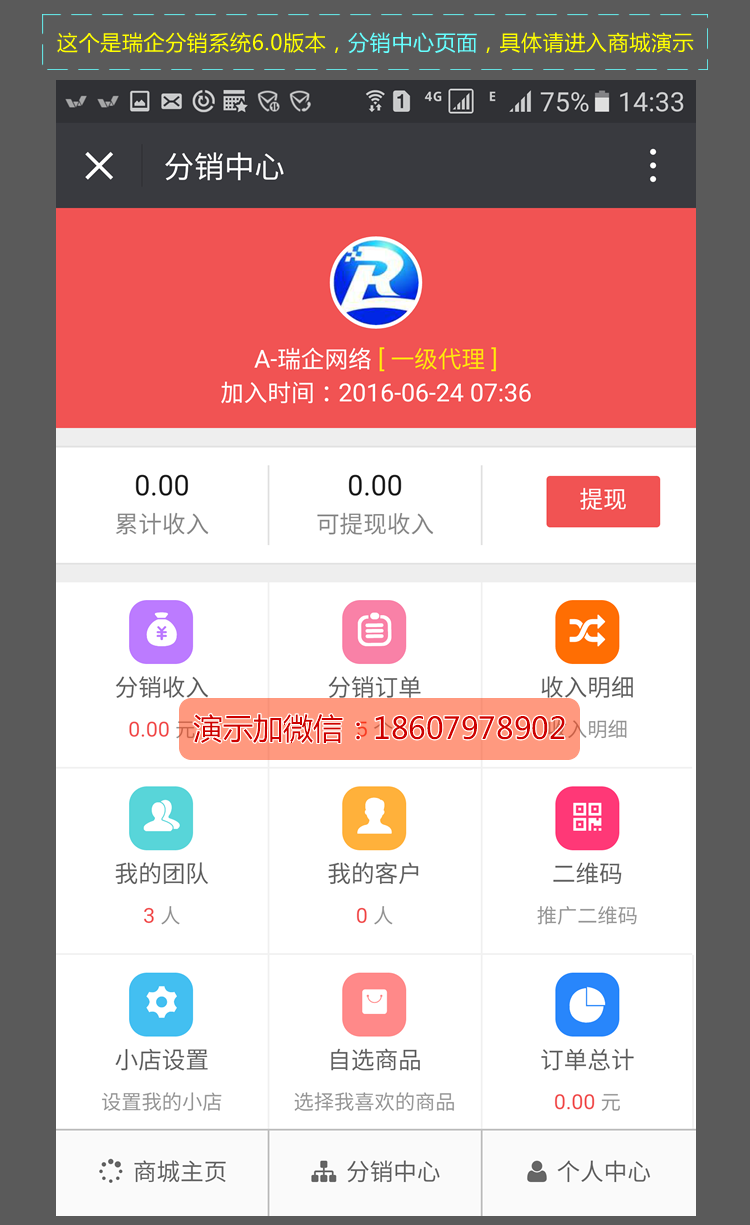Viewport: 750px width, 1225px height.
Task: Select the 自选商品 shopping bag icon
Action: tap(374, 1004)
